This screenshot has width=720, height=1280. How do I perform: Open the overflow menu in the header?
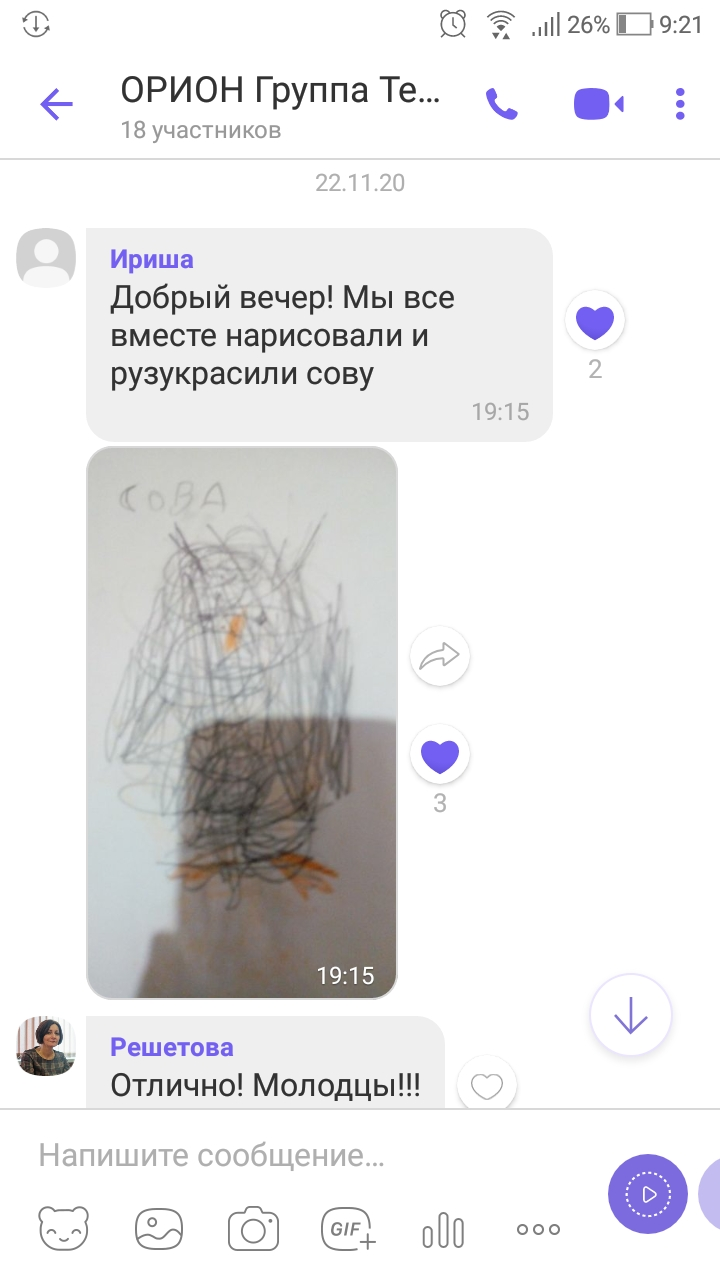[680, 104]
